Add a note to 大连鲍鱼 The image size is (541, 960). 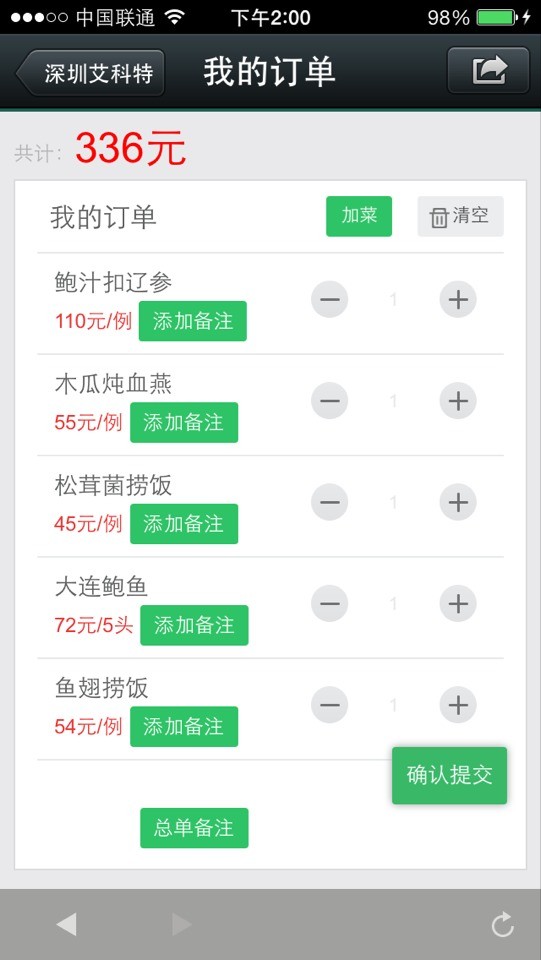coord(194,625)
